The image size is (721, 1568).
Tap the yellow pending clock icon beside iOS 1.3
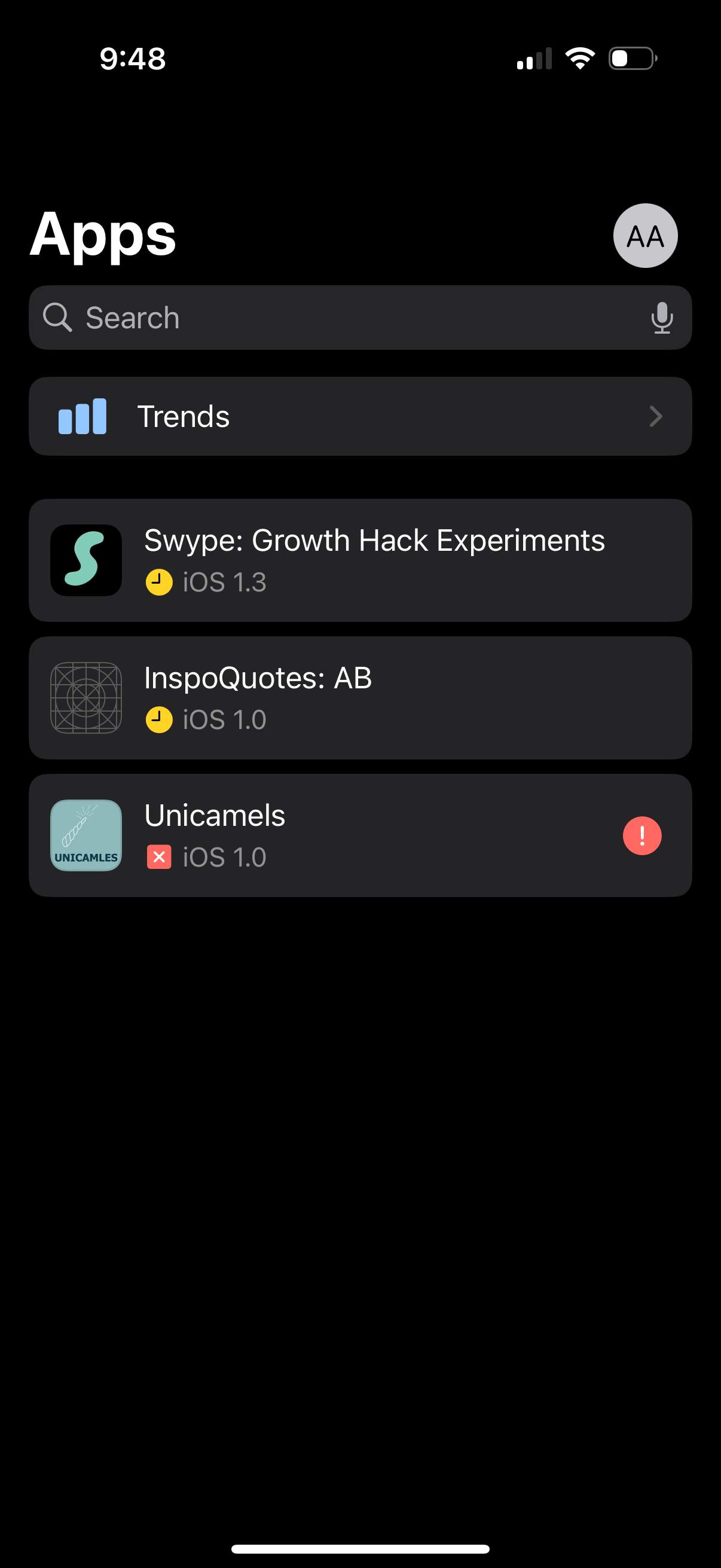(159, 581)
